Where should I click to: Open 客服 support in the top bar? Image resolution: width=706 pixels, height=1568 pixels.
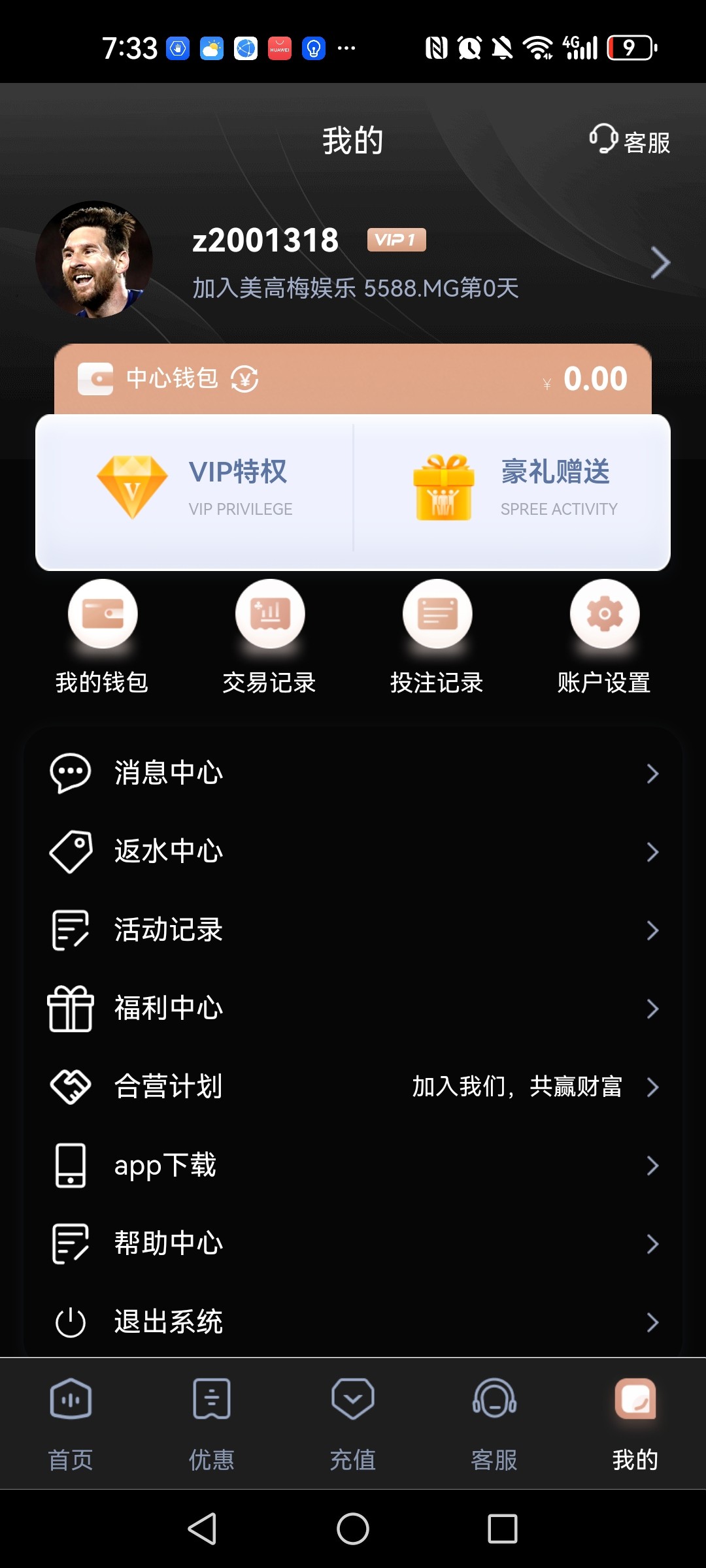pos(630,140)
